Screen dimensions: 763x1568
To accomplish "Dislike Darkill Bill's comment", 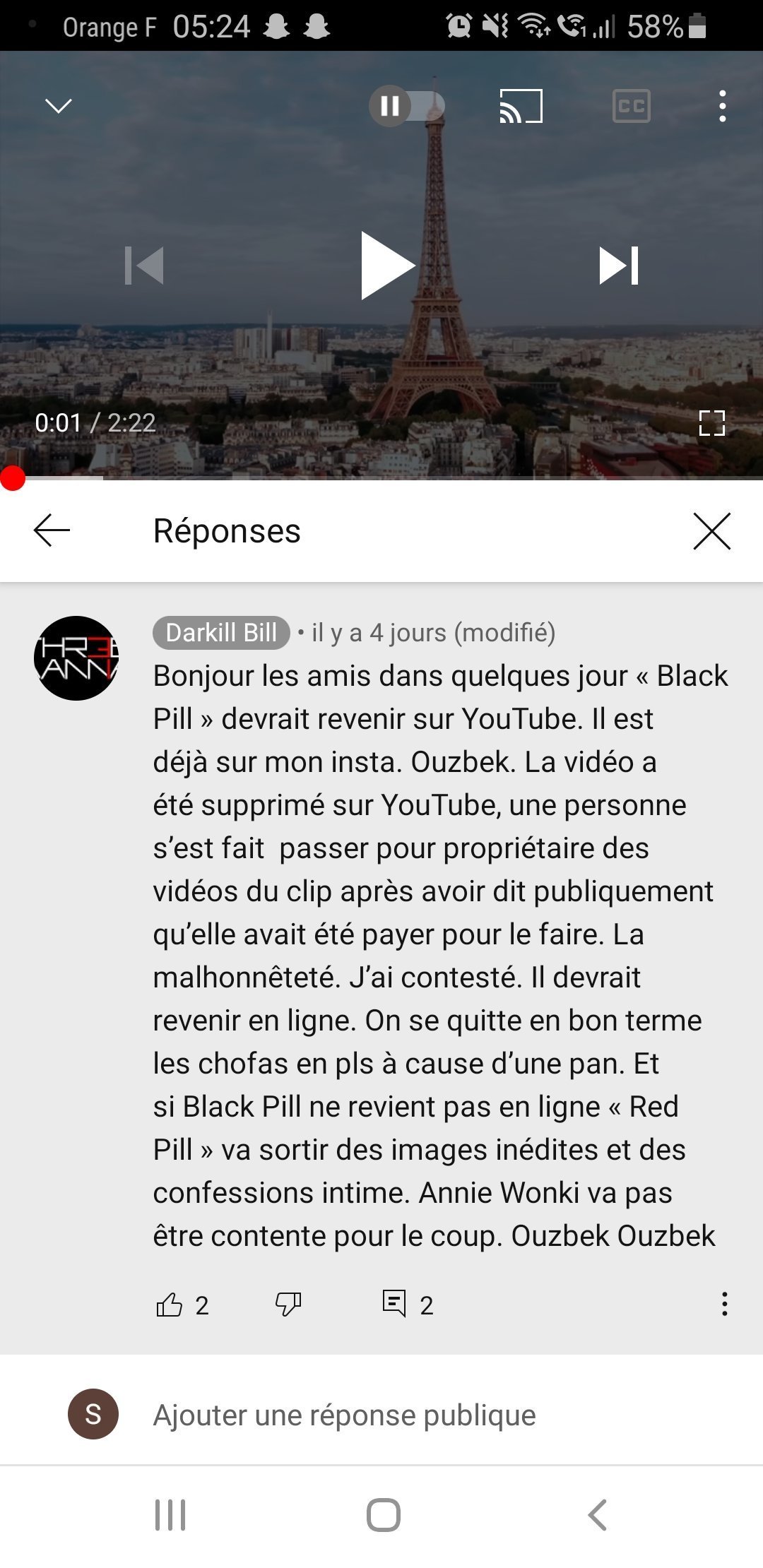I will (288, 1305).
